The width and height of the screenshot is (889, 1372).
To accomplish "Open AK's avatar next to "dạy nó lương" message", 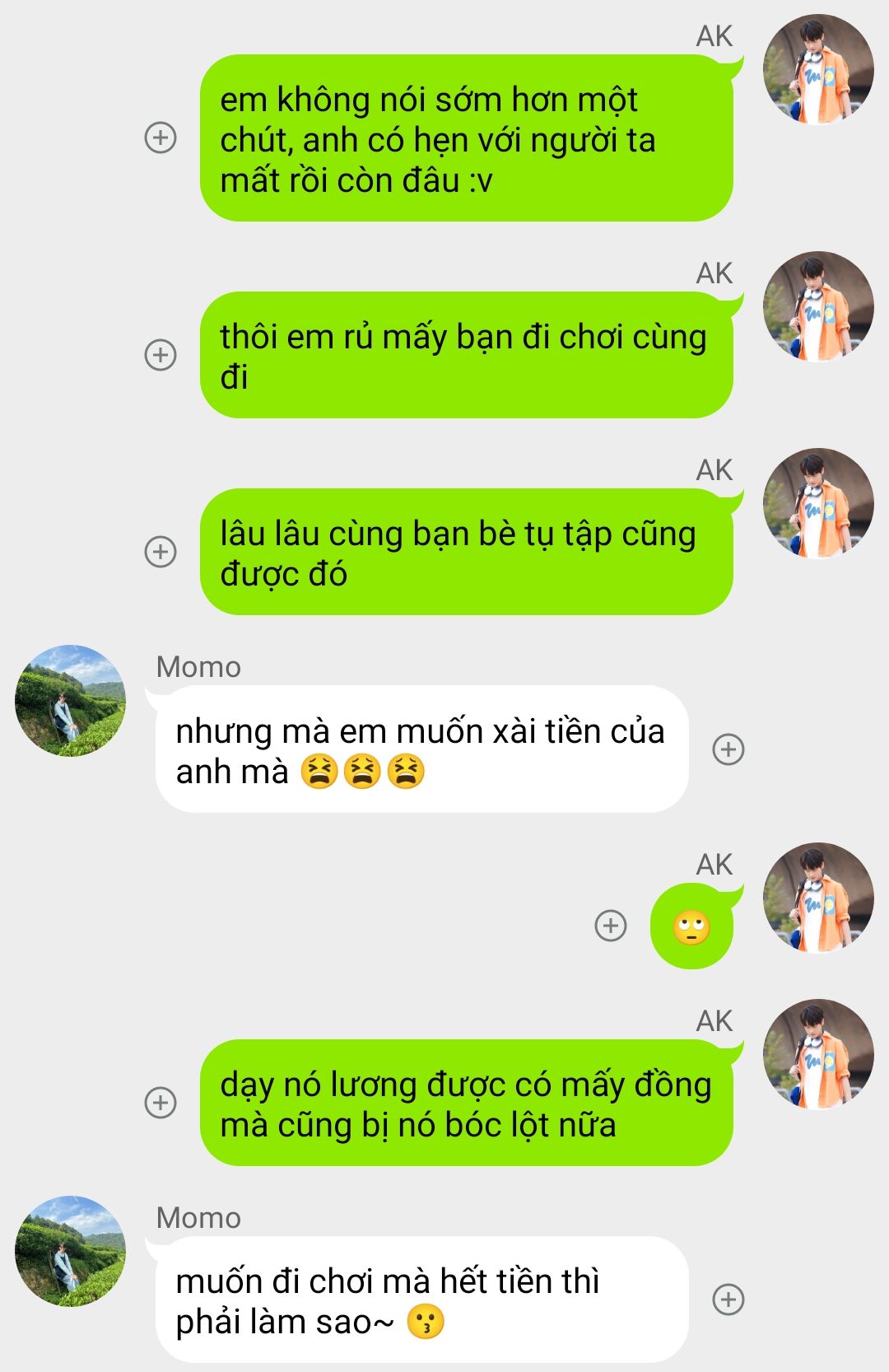I will coord(817,1055).
